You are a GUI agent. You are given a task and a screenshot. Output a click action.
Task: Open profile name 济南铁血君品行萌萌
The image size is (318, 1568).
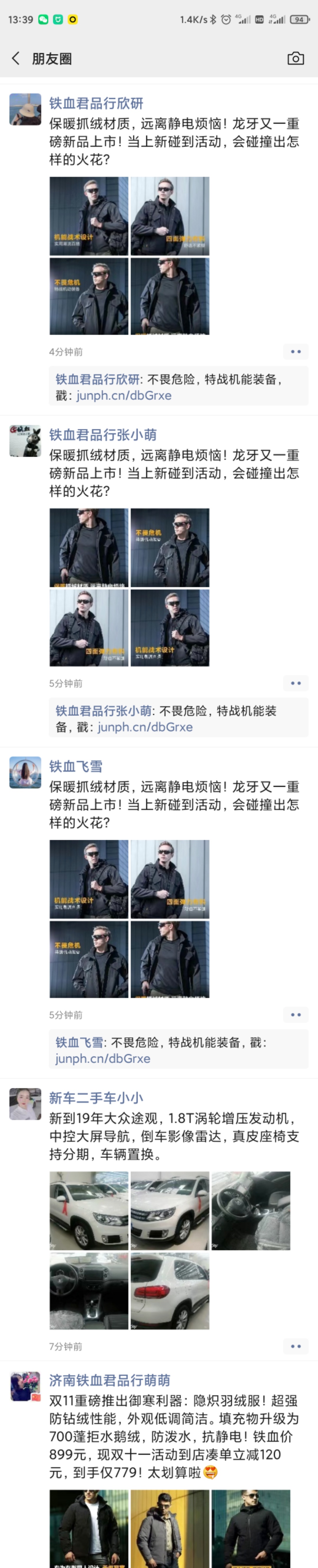point(110,1381)
